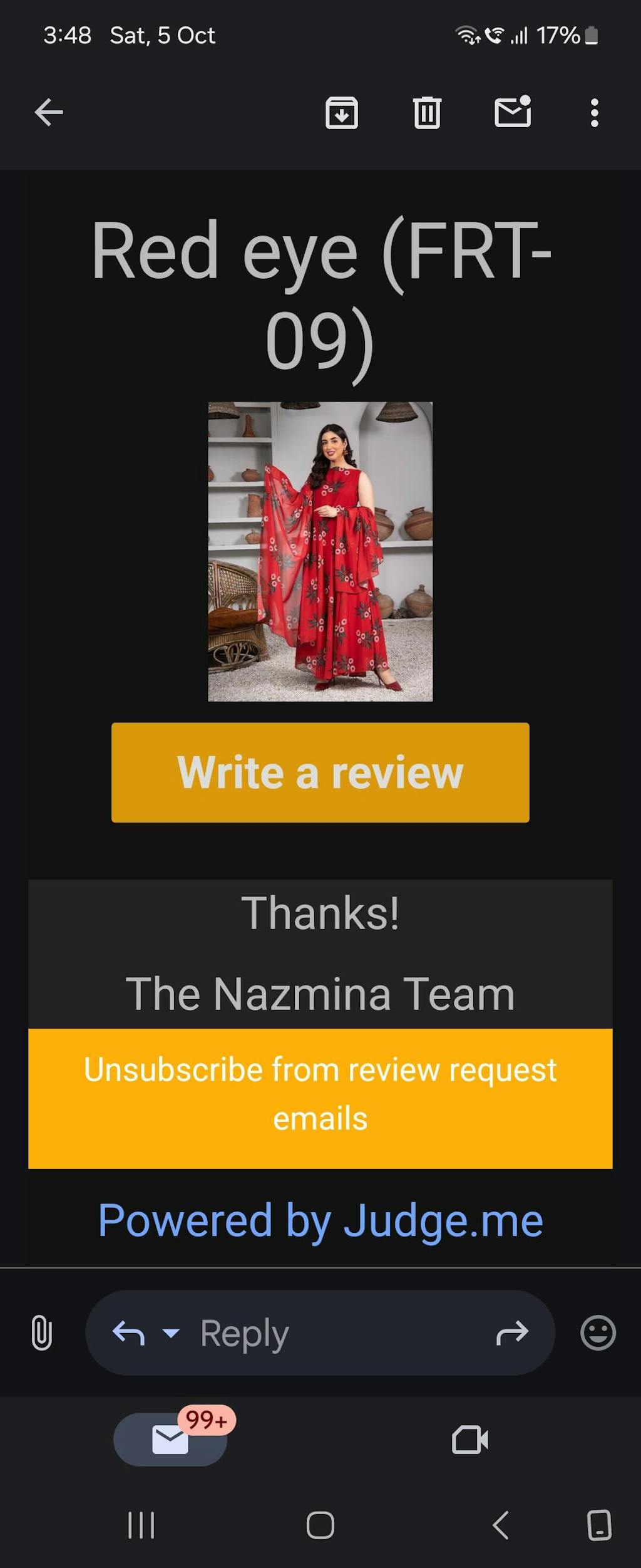Archive this email
641x1568 pixels.
[x=341, y=113]
